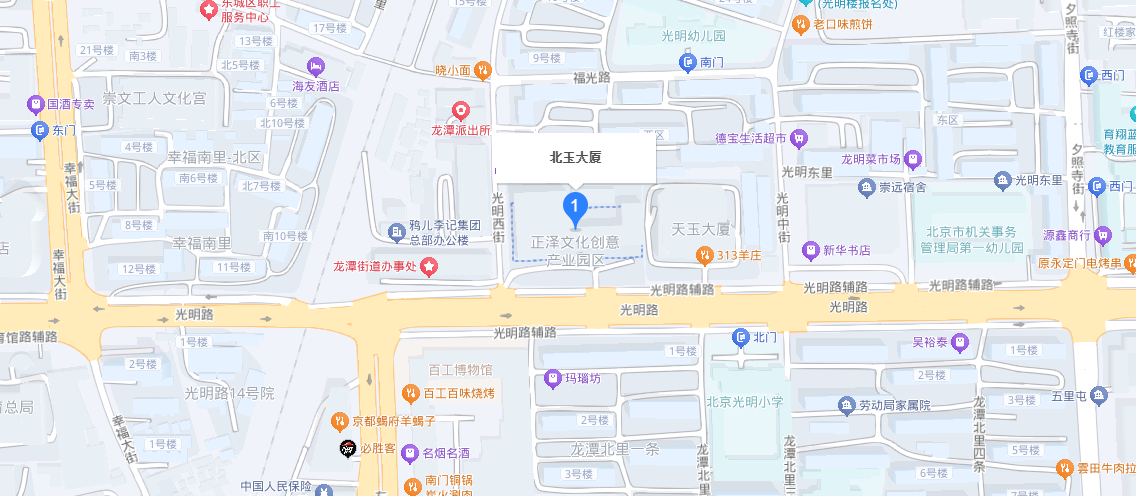The height and width of the screenshot is (496, 1136).
Task: Tap the blue location marker numbered 1
Action: [575, 208]
